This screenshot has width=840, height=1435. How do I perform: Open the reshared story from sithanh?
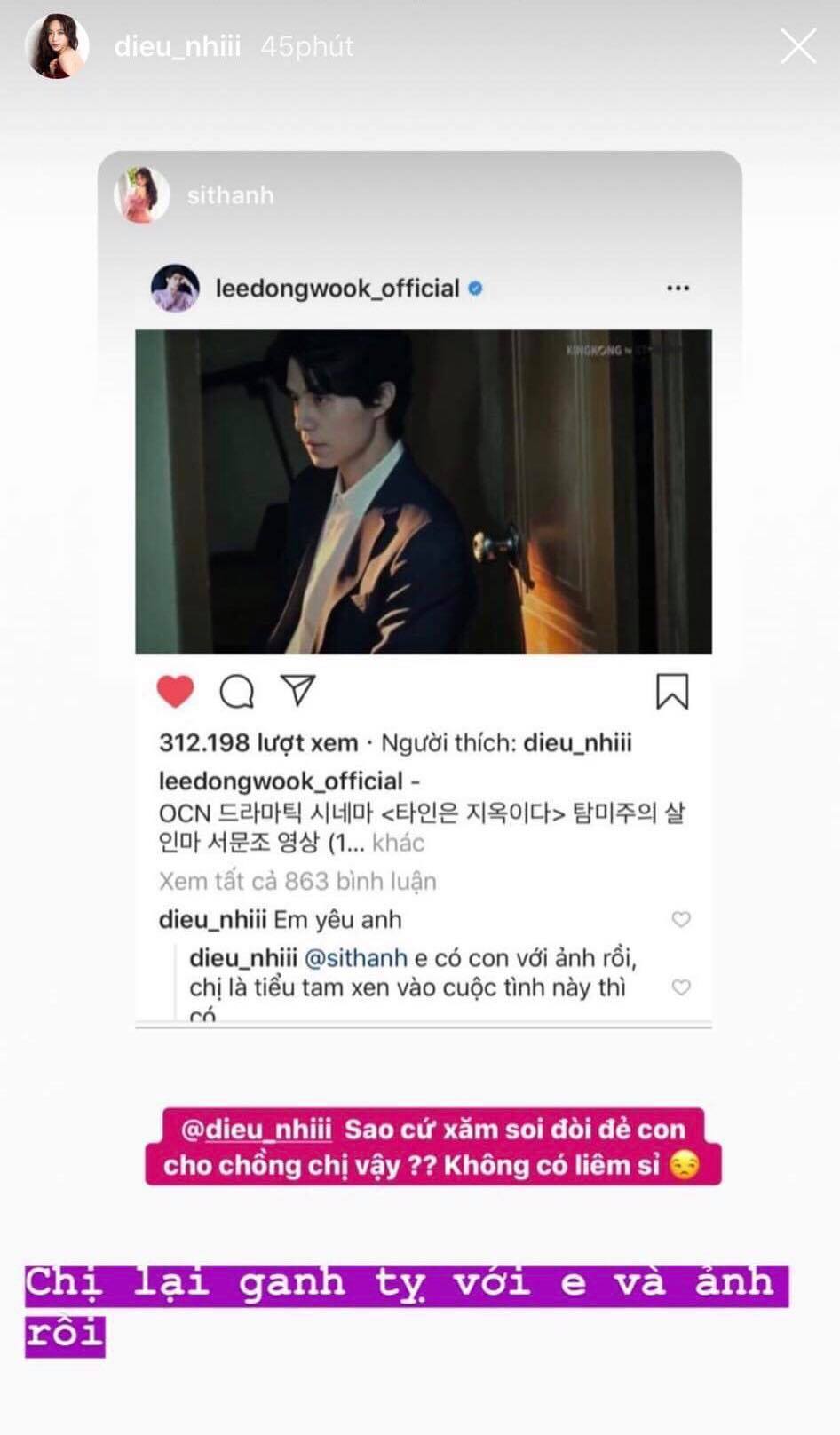[420, 586]
